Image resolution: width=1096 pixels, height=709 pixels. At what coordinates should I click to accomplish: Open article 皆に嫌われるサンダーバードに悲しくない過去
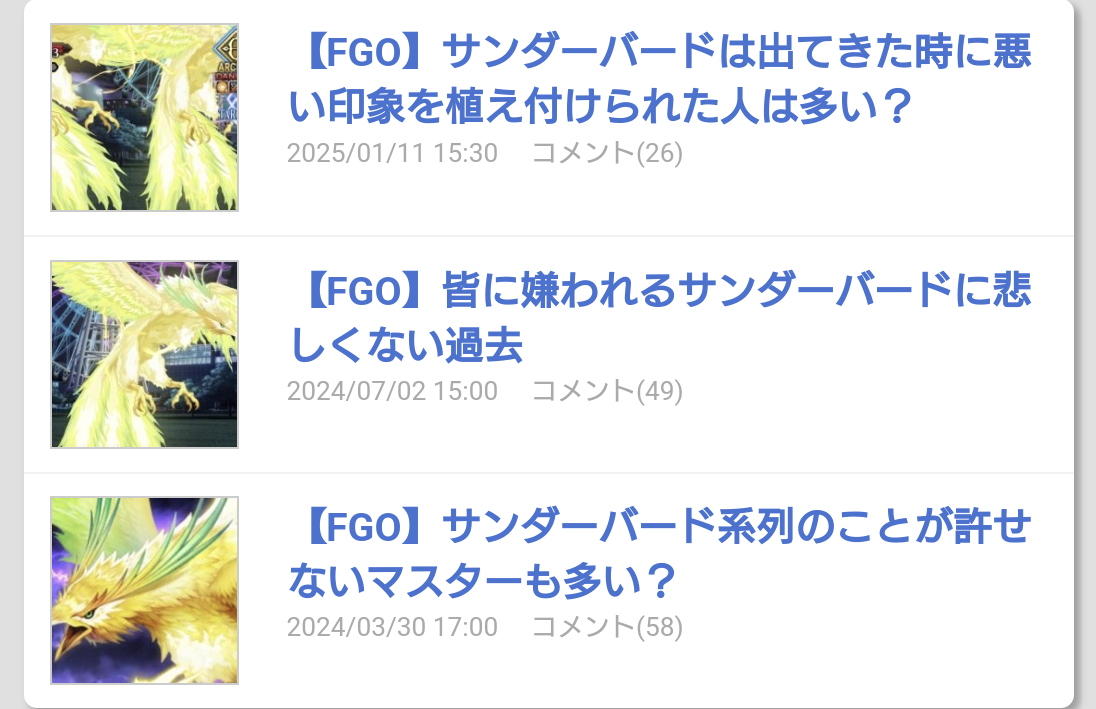pyautogui.click(x=660, y=316)
